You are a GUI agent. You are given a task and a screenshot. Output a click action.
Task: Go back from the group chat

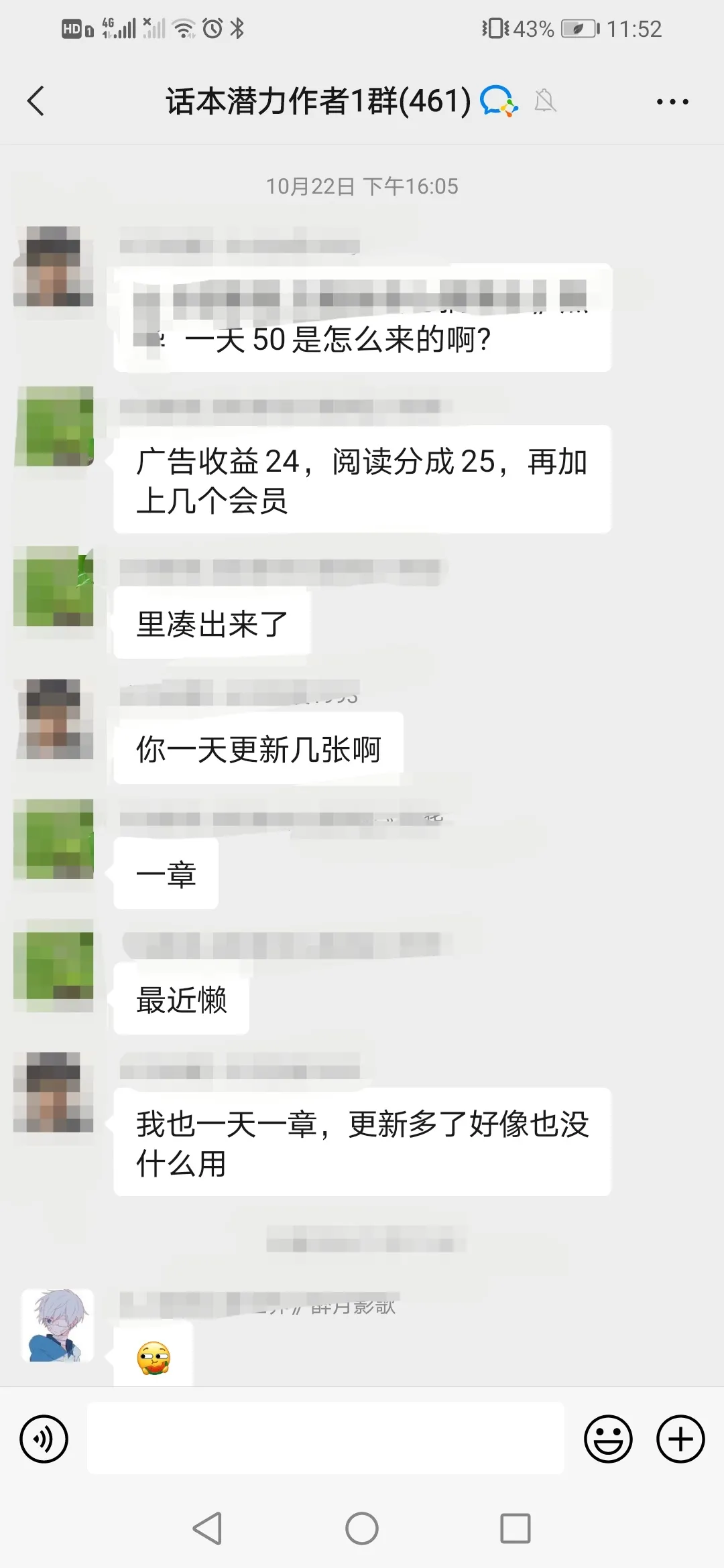(x=36, y=102)
